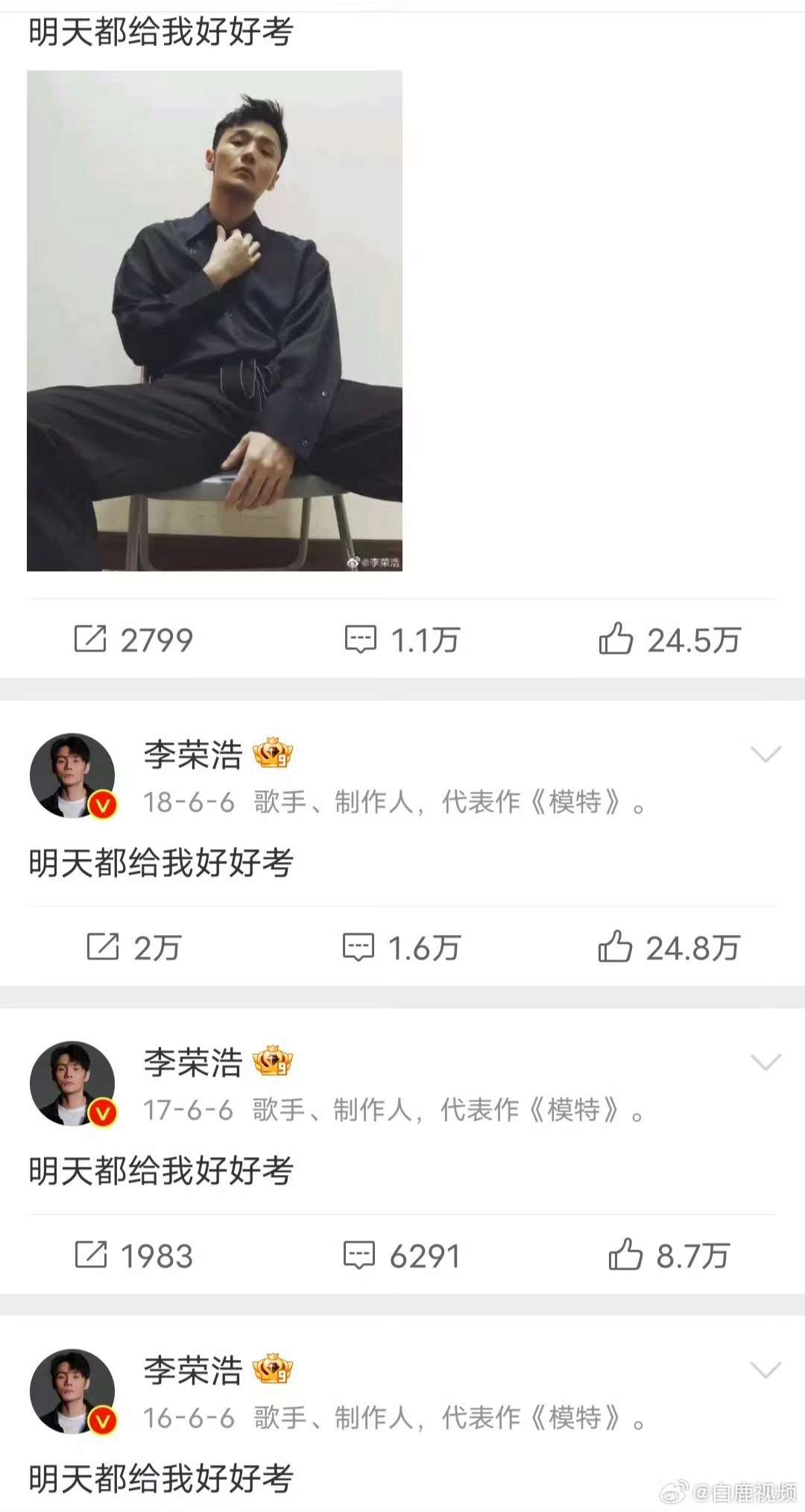Expand the chevron menu on the 18-6-6 post

coord(765,755)
